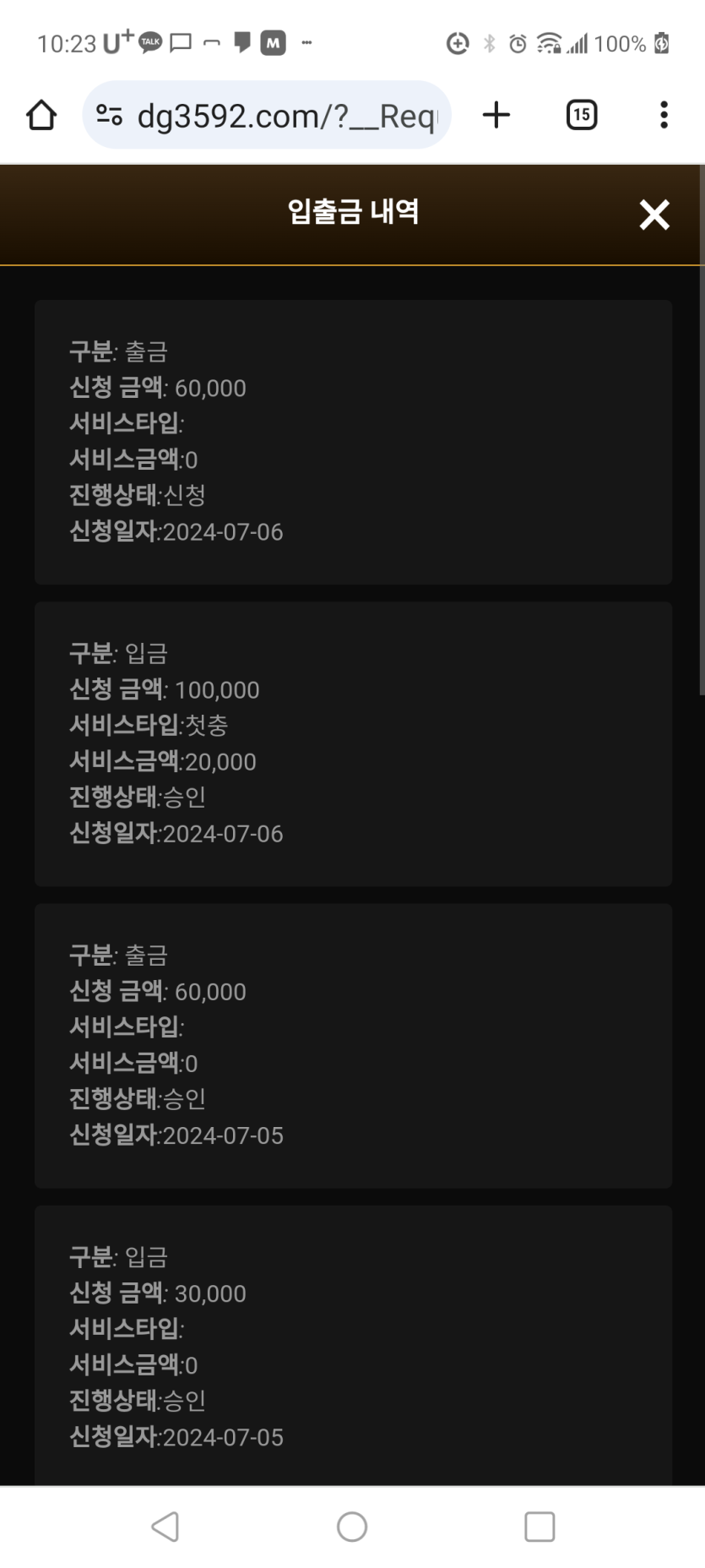
Task: Open recent apps overview
Action: click(539, 1526)
